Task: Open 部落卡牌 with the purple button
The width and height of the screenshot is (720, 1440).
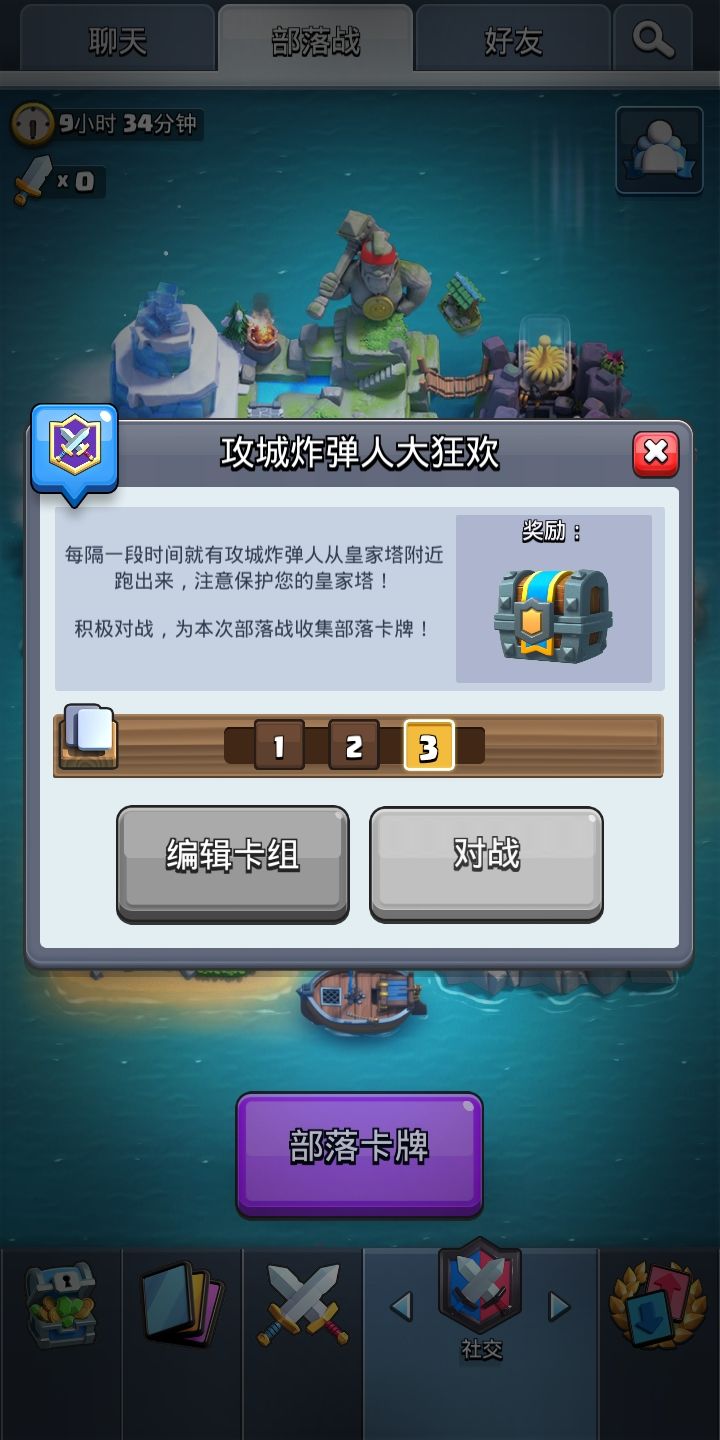Action: coord(360,1152)
